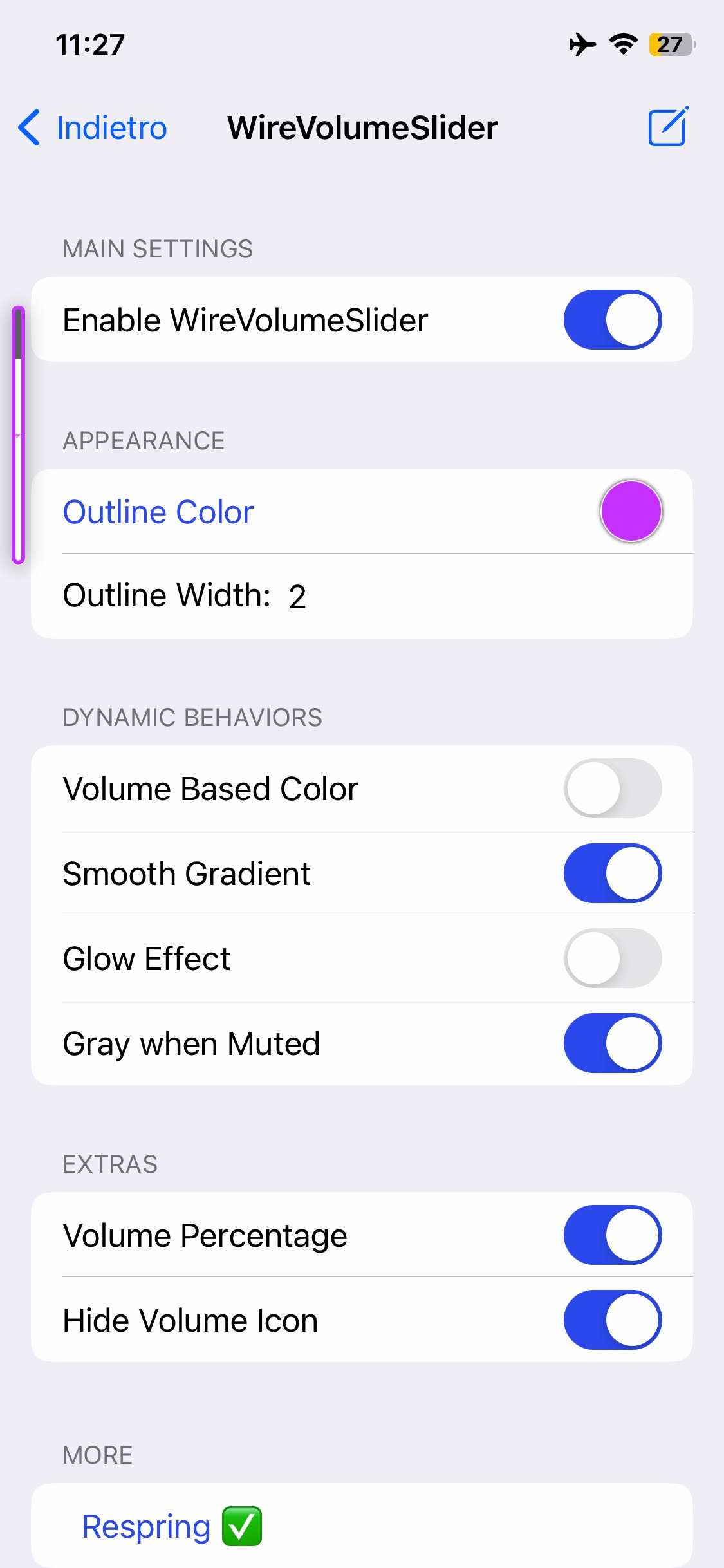Image resolution: width=724 pixels, height=1568 pixels.
Task: Turn on Volume Based Color
Action: point(612,789)
